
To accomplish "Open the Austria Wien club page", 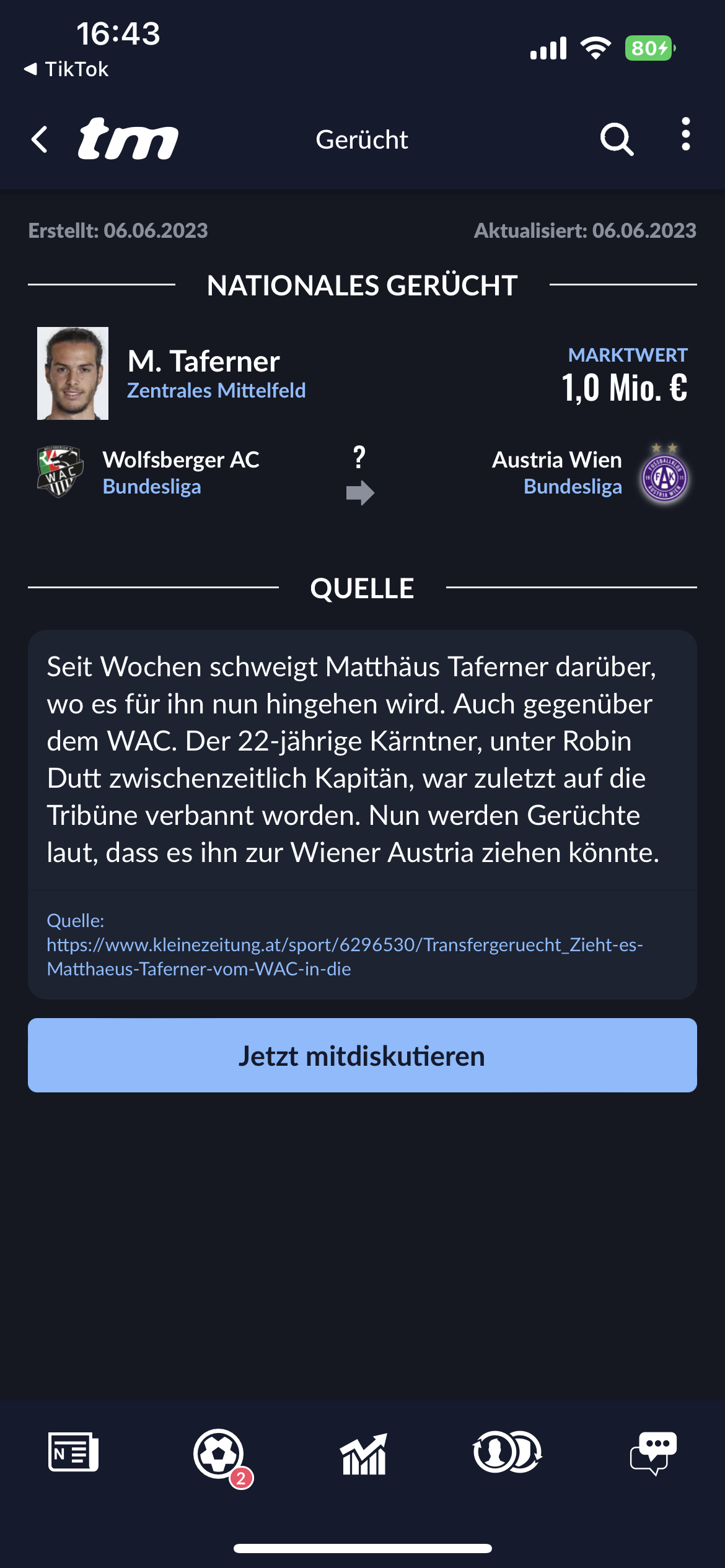I will [557, 460].
